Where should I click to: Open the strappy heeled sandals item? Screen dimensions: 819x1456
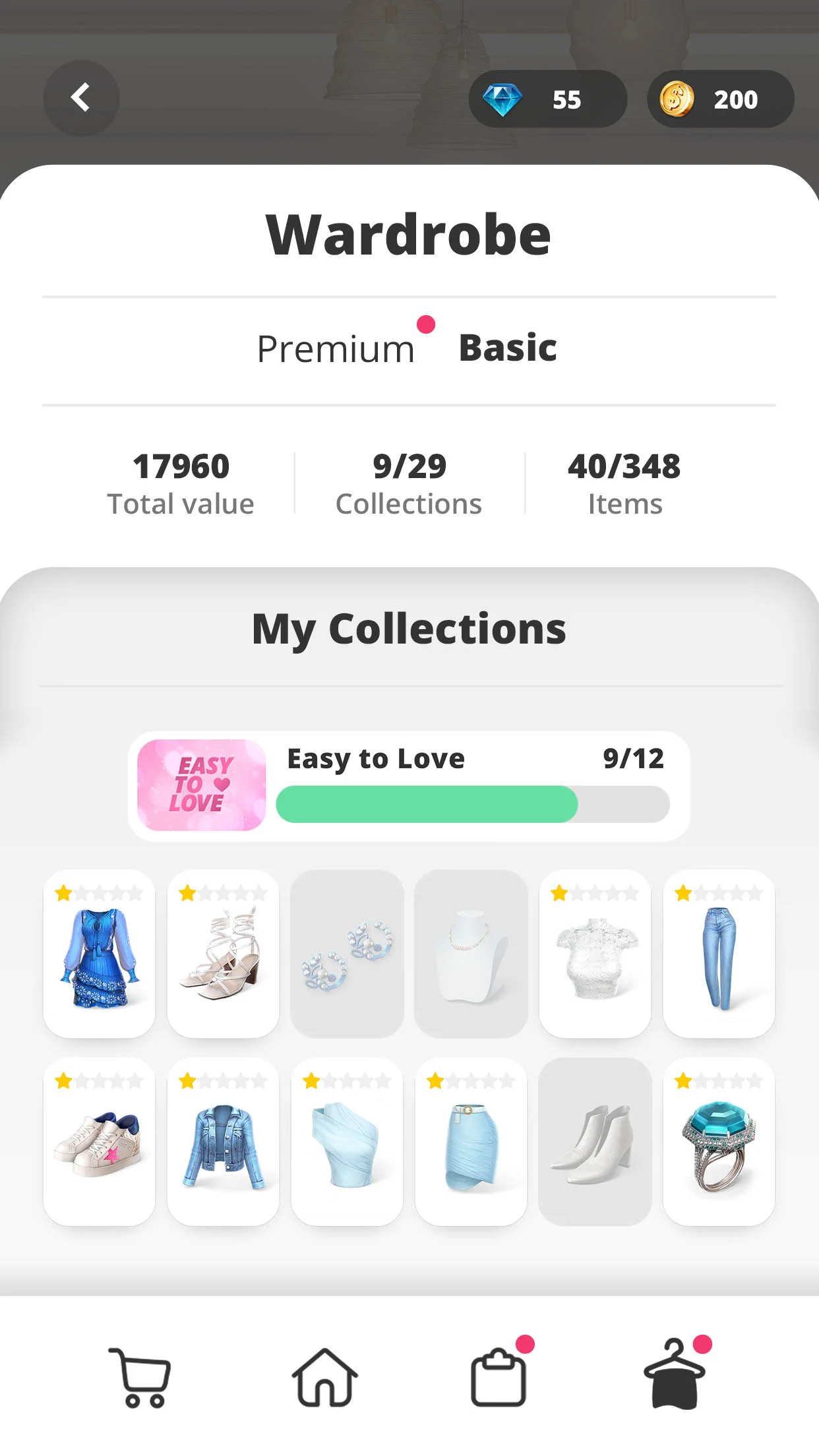(x=224, y=954)
